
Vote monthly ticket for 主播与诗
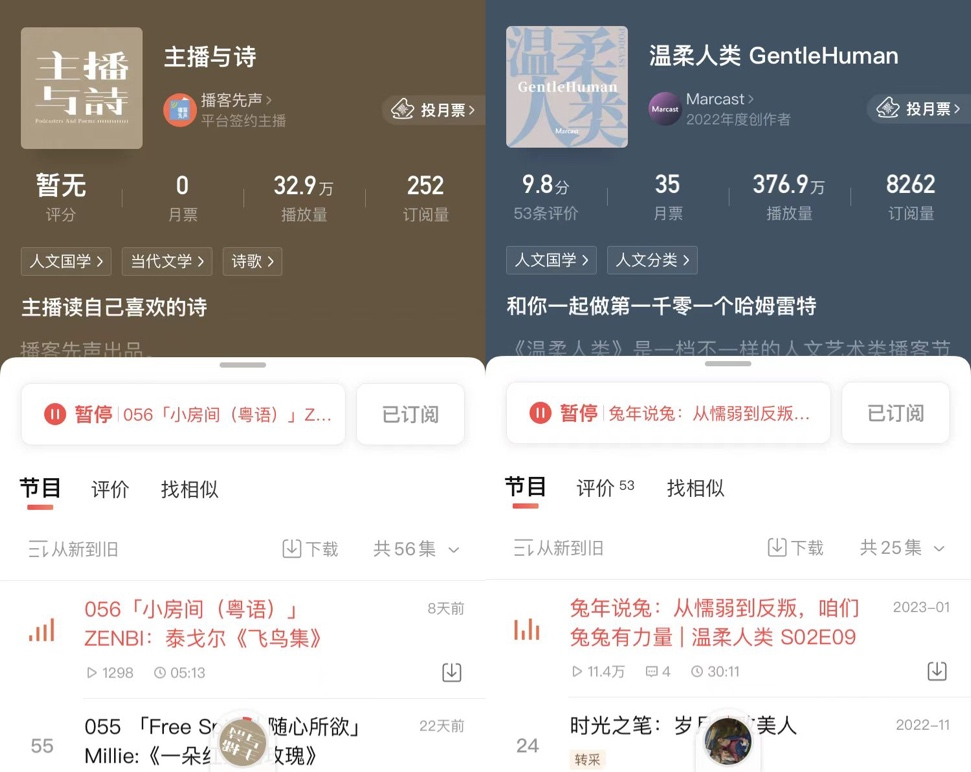435,110
